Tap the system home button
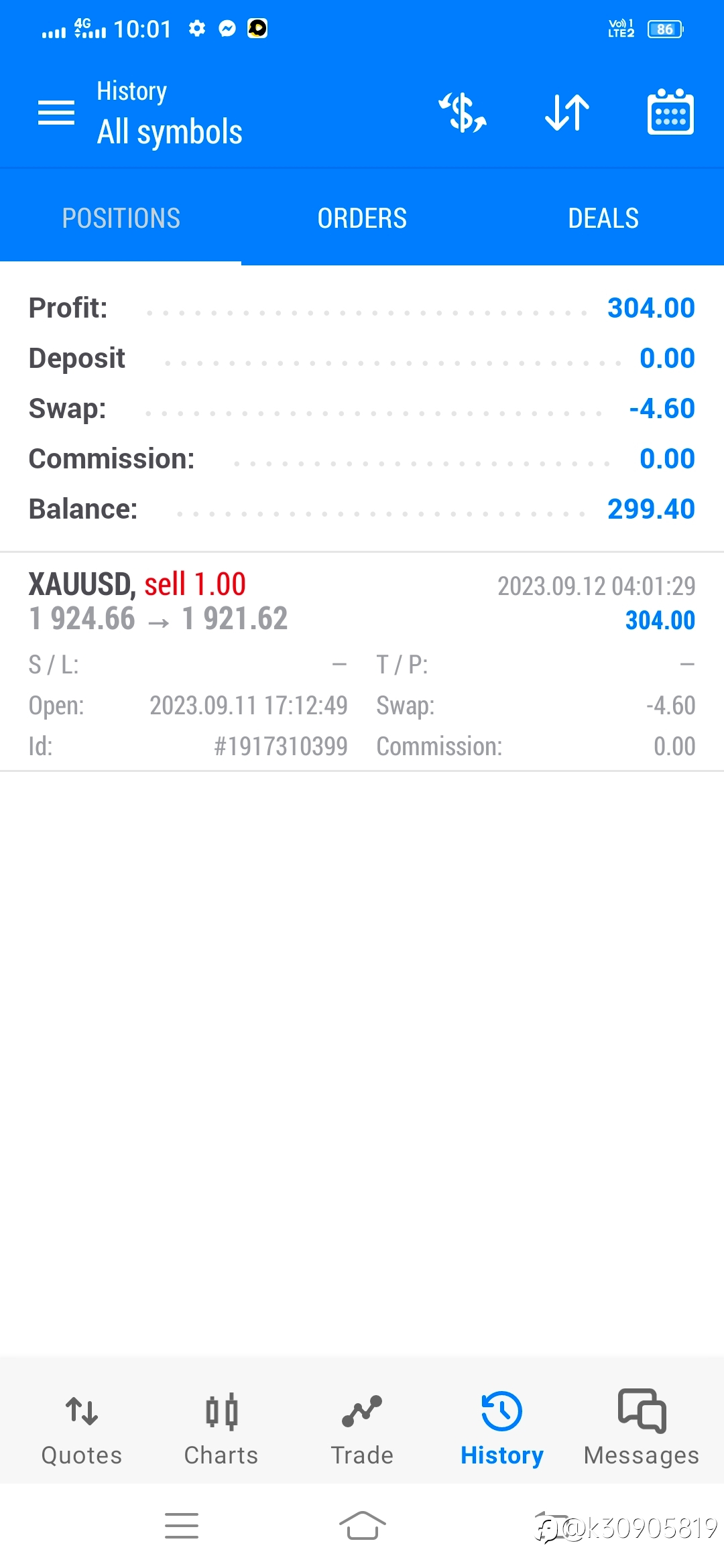Viewport: 724px width, 1568px height. (x=362, y=1526)
